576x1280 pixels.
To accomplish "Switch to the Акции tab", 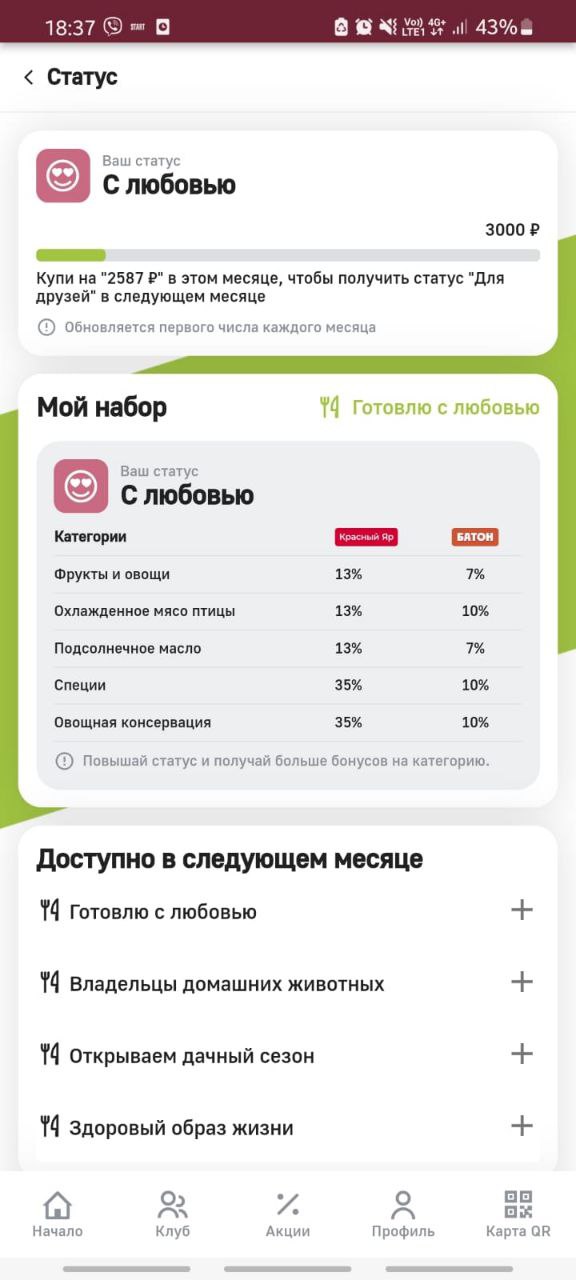I will click(x=288, y=1214).
